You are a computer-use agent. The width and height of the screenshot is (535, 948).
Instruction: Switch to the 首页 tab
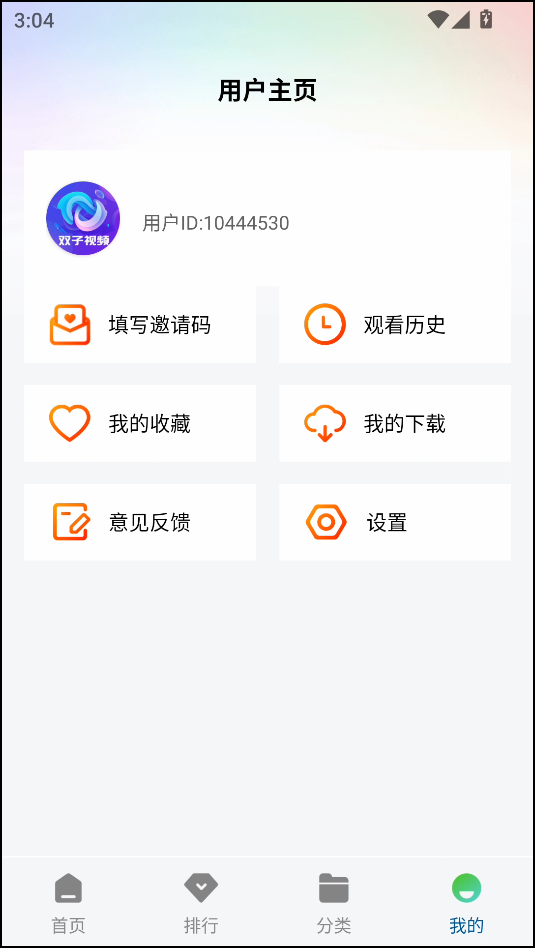(x=68, y=903)
